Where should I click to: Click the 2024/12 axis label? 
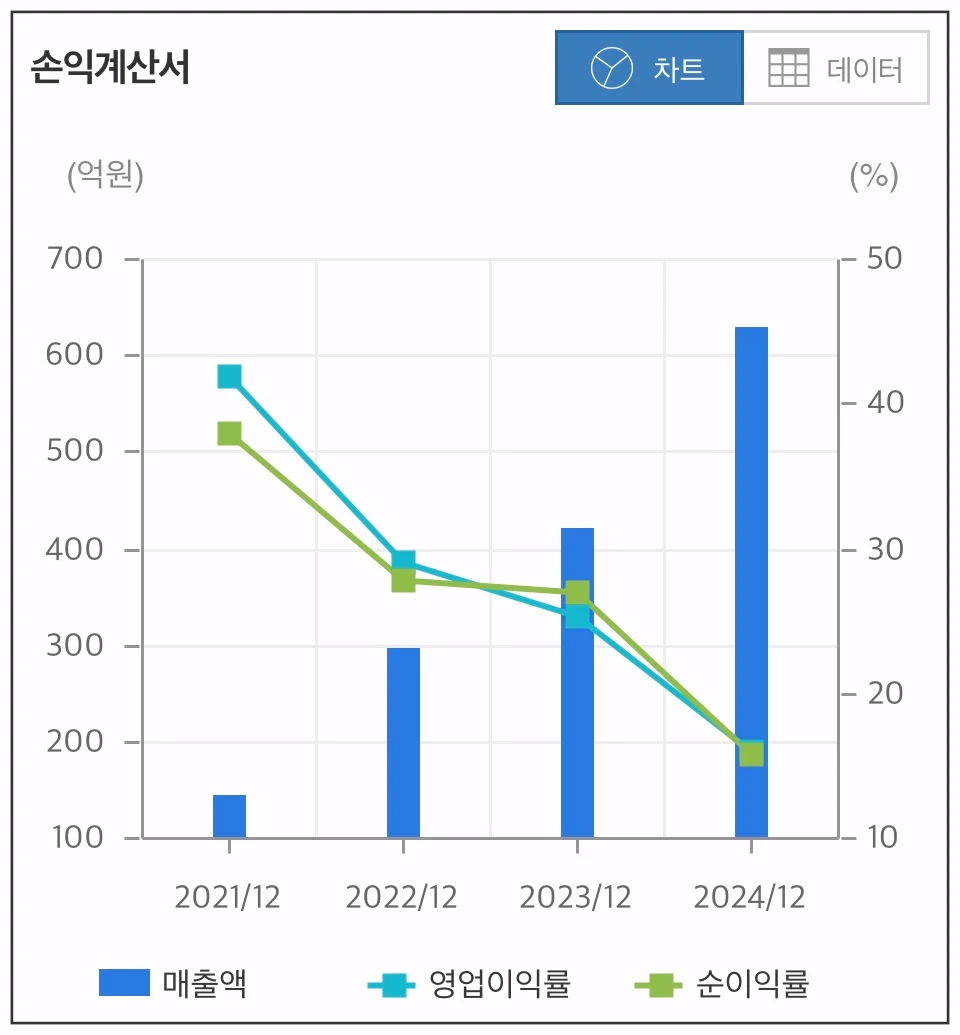(x=750, y=895)
